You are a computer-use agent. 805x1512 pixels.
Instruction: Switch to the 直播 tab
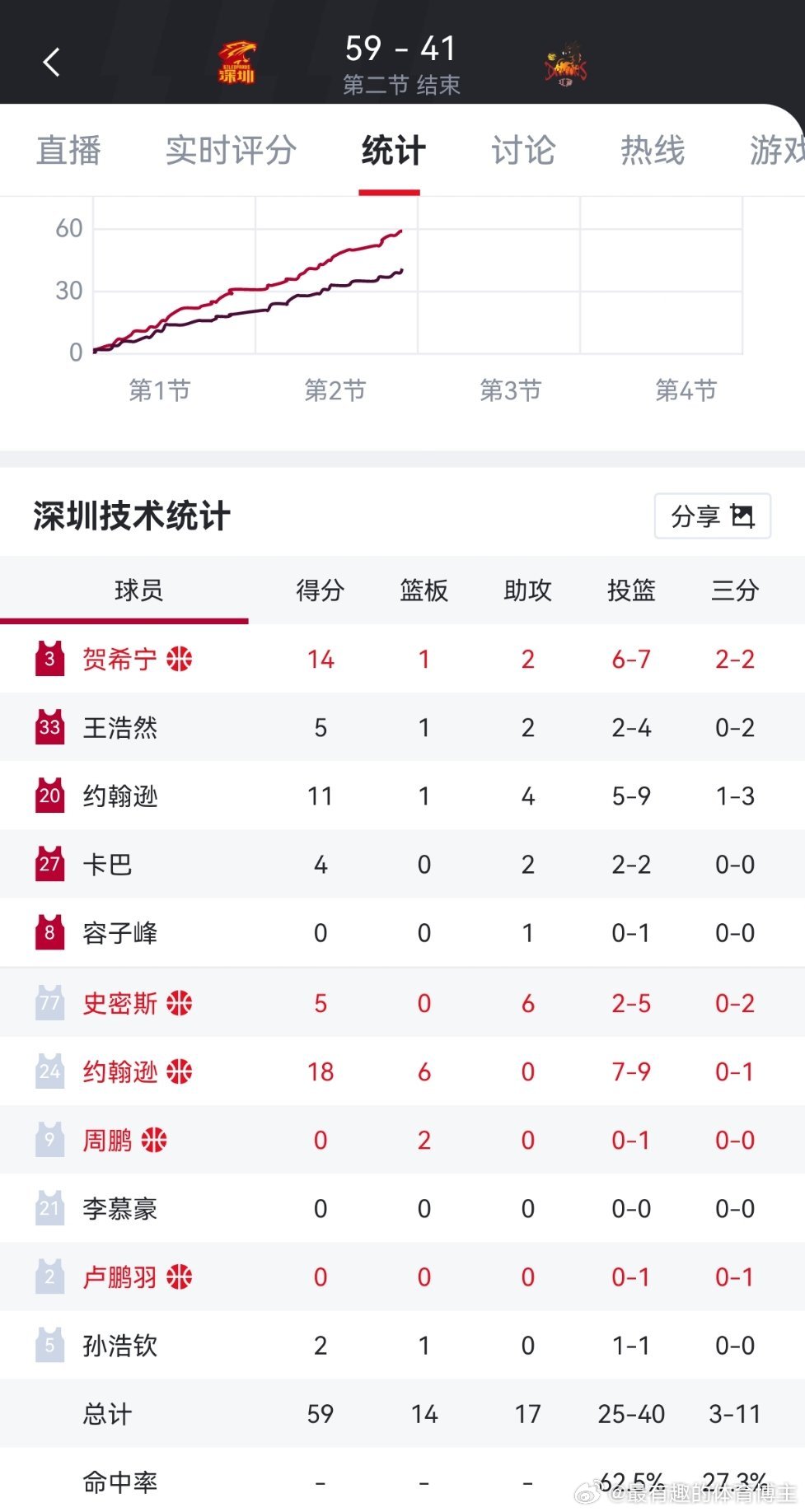click(x=68, y=151)
